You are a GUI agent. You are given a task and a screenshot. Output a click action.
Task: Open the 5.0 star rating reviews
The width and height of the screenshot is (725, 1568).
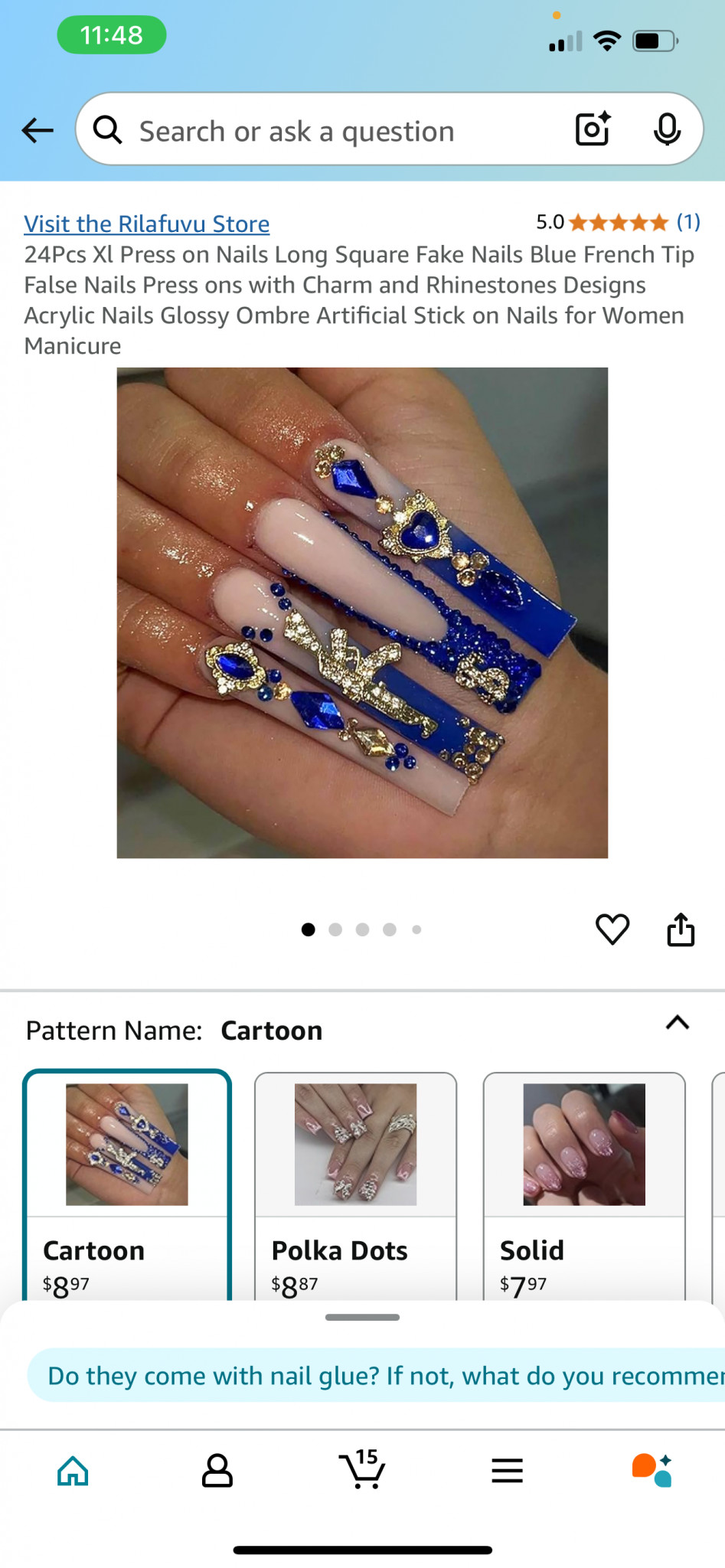pyautogui.click(x=617, y=222)
